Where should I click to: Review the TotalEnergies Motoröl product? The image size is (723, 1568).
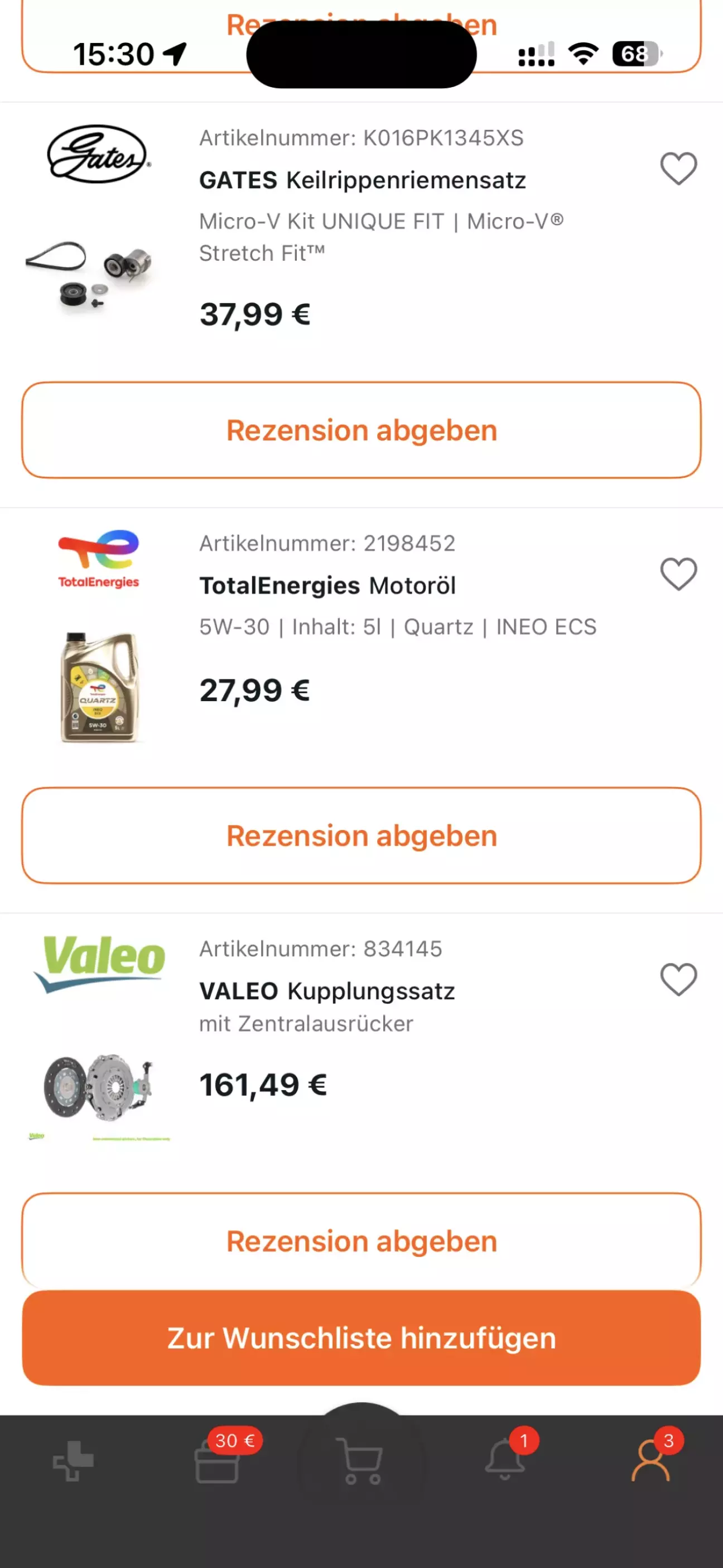(x=361, y=835)
